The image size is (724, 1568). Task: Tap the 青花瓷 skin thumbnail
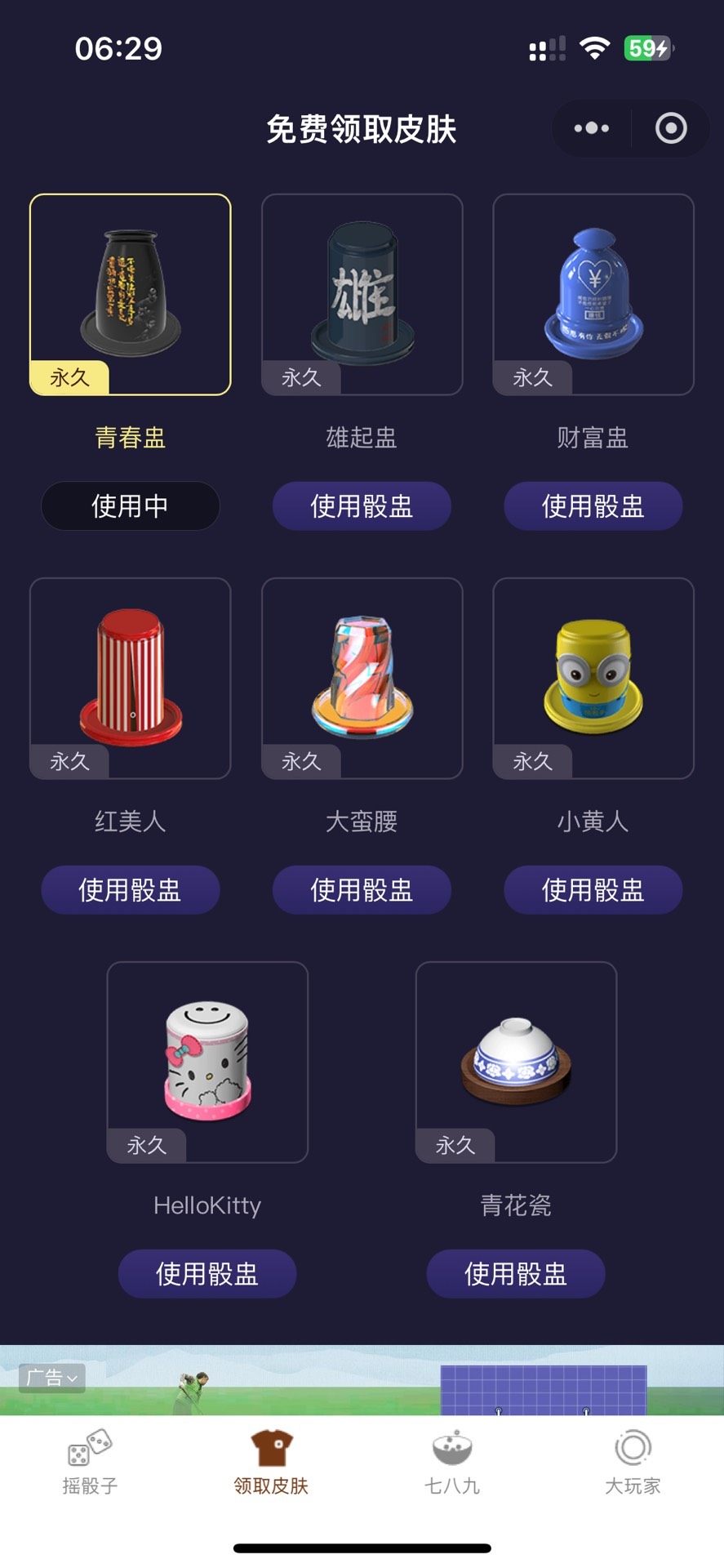tap(516, 1062)
